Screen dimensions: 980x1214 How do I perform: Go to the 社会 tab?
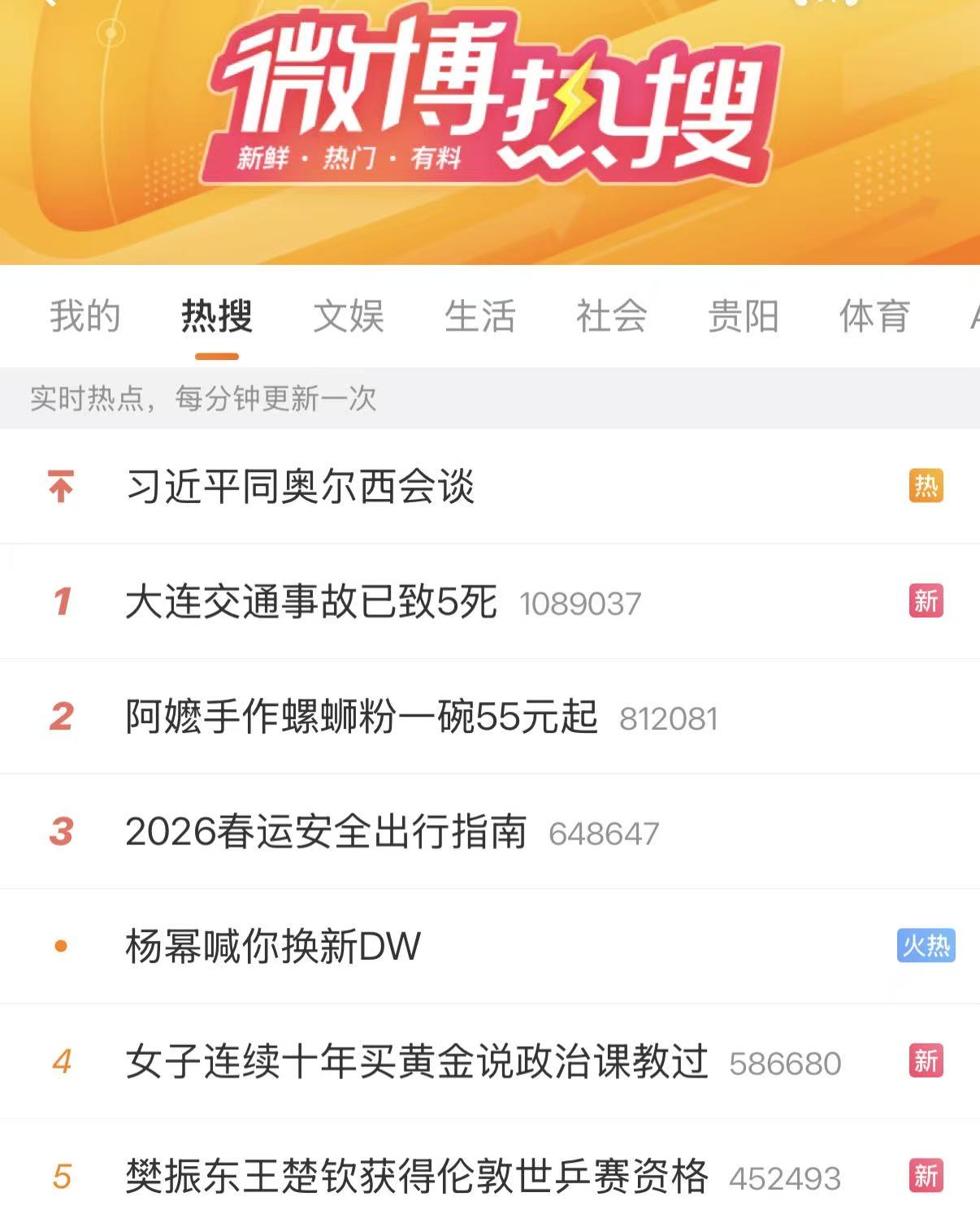(x=612, y=316)
